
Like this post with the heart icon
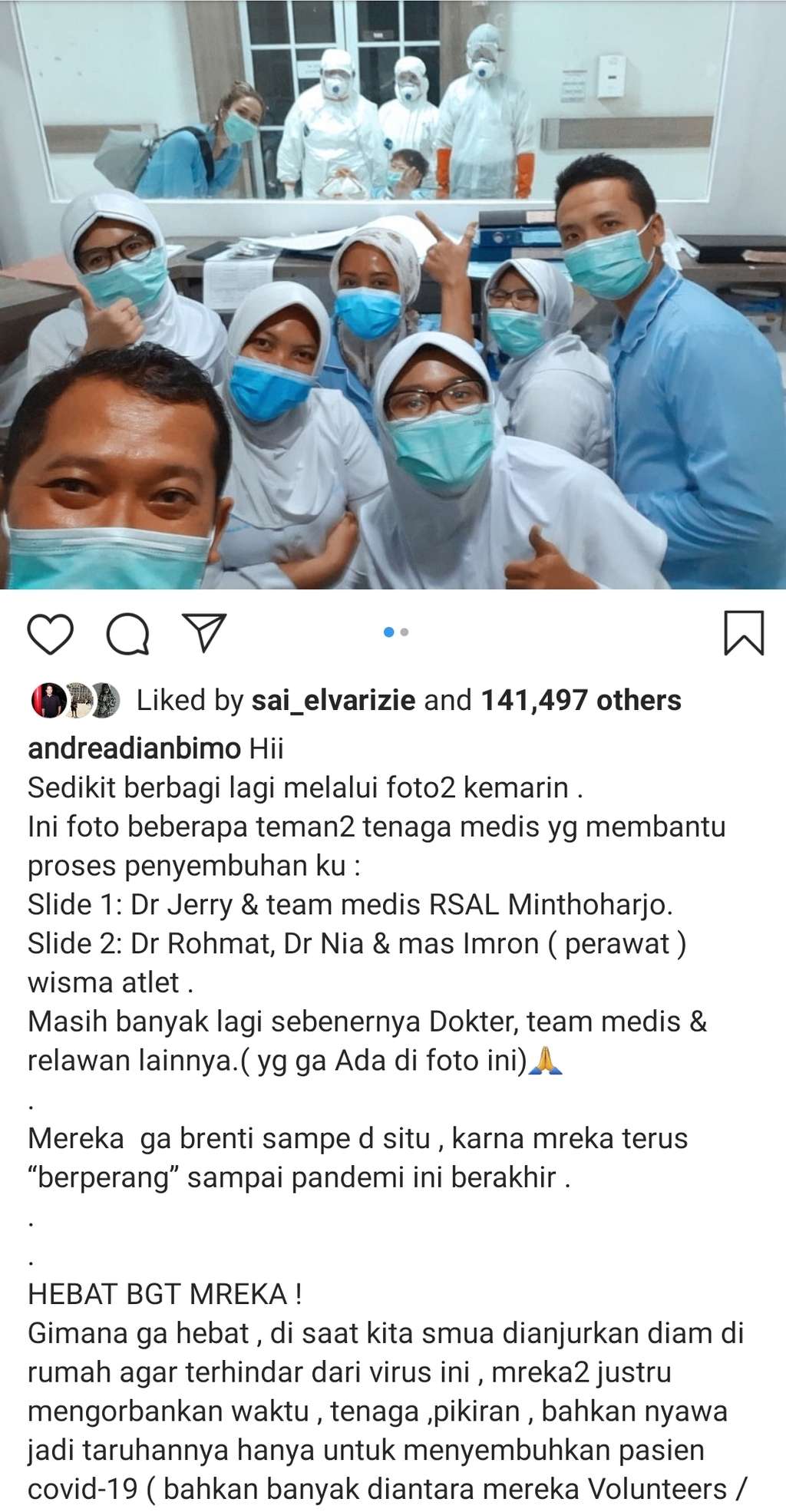click(51, 634)
